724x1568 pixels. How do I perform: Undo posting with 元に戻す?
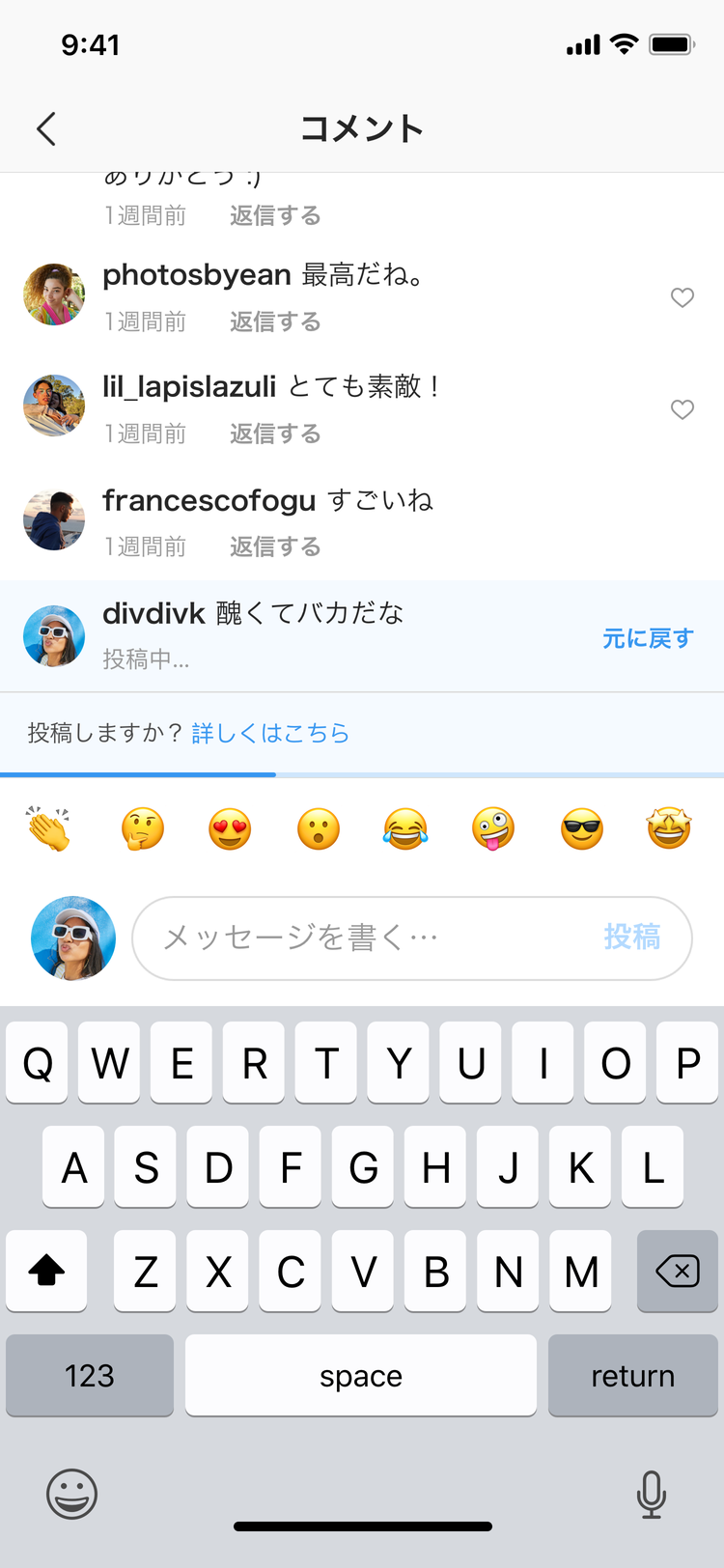[x=647, y=637]
